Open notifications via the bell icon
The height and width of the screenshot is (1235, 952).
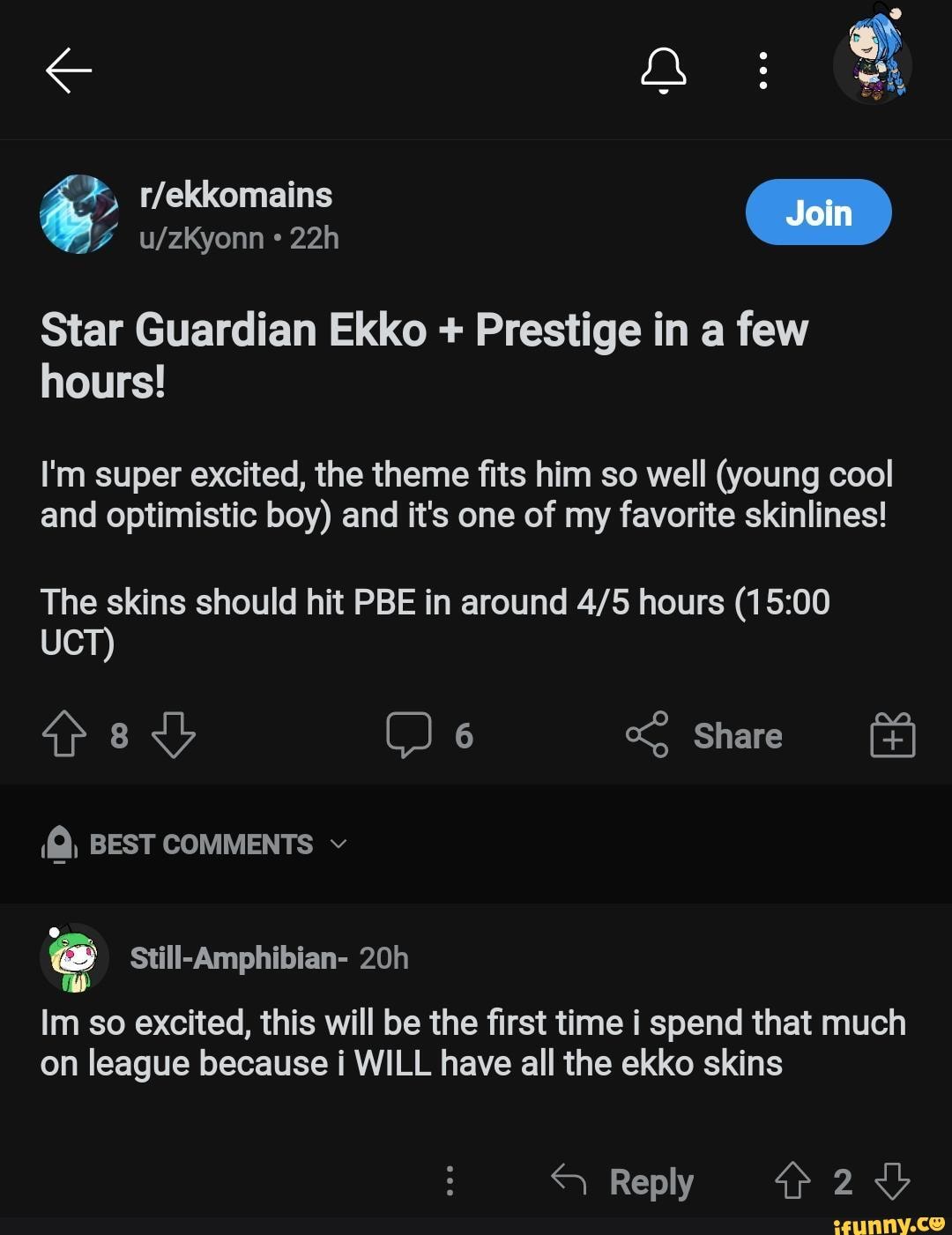click(x=663, y=71)
